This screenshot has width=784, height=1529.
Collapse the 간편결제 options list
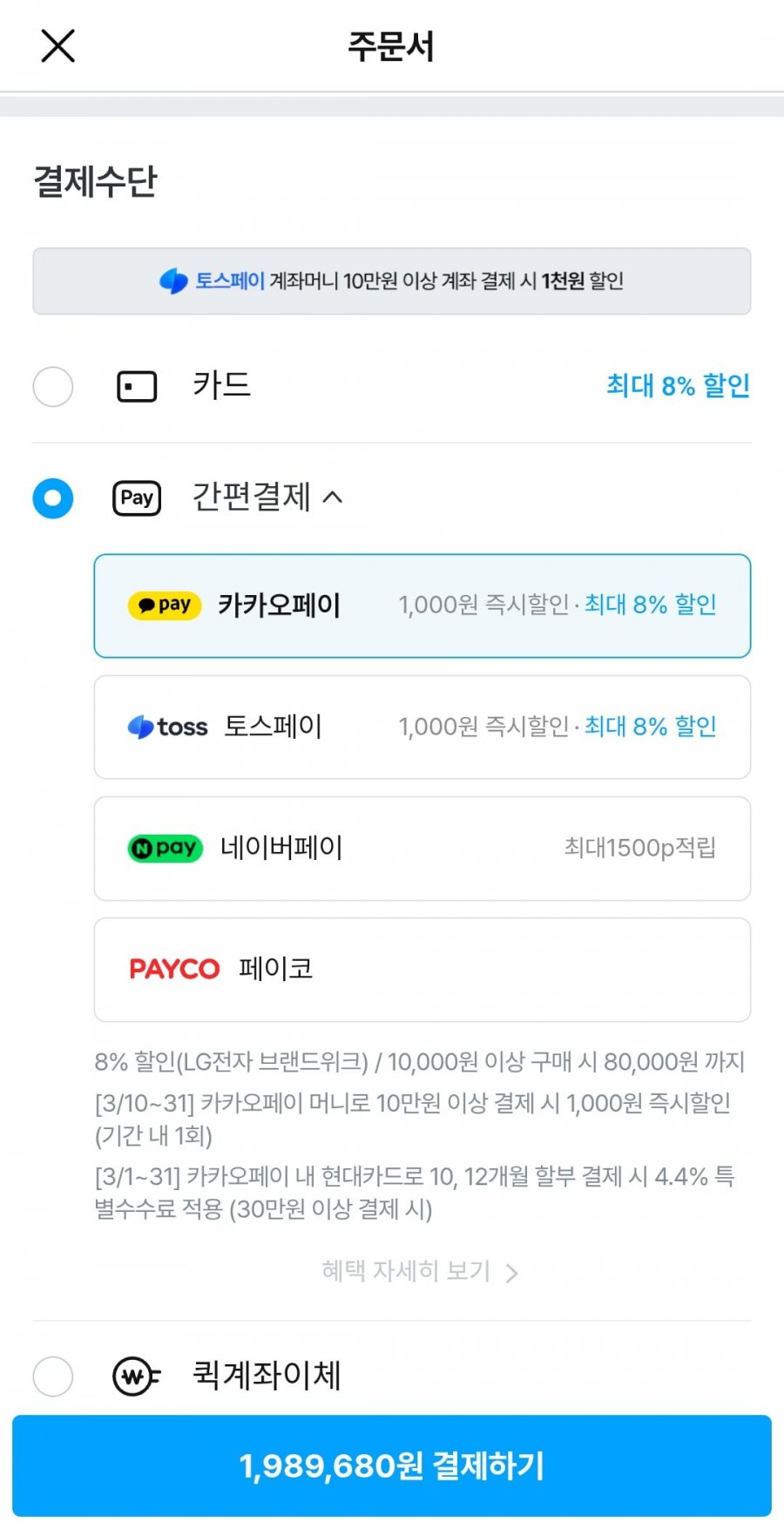(333, 497)
